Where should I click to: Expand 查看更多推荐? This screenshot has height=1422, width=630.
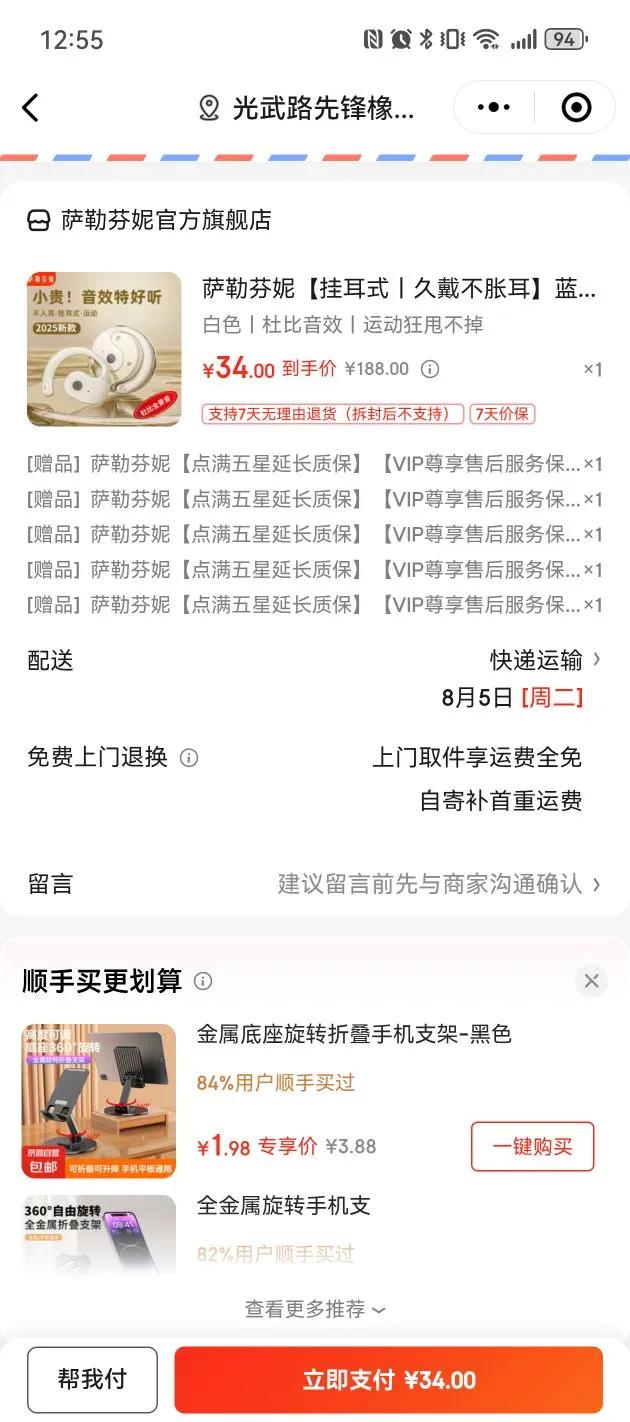[x=315, y=1309]
